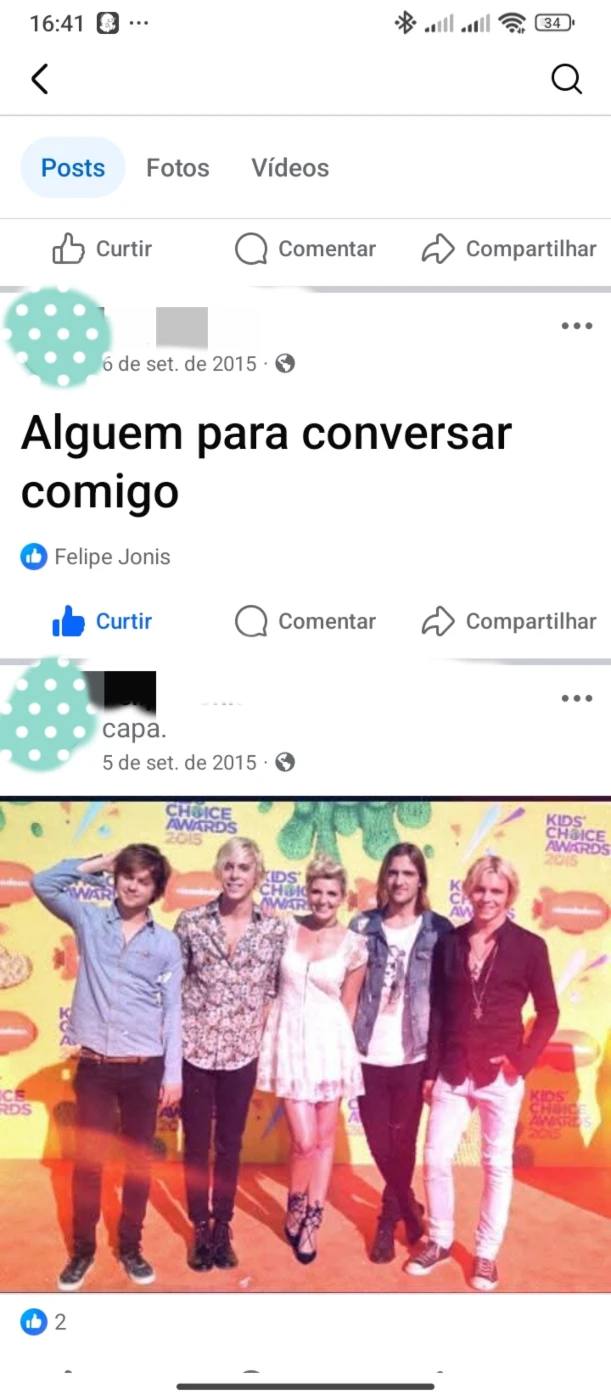The width and height of the screenshot is (611, 1400).
Task: Open the search icon in the header
Action: point(567,79)
